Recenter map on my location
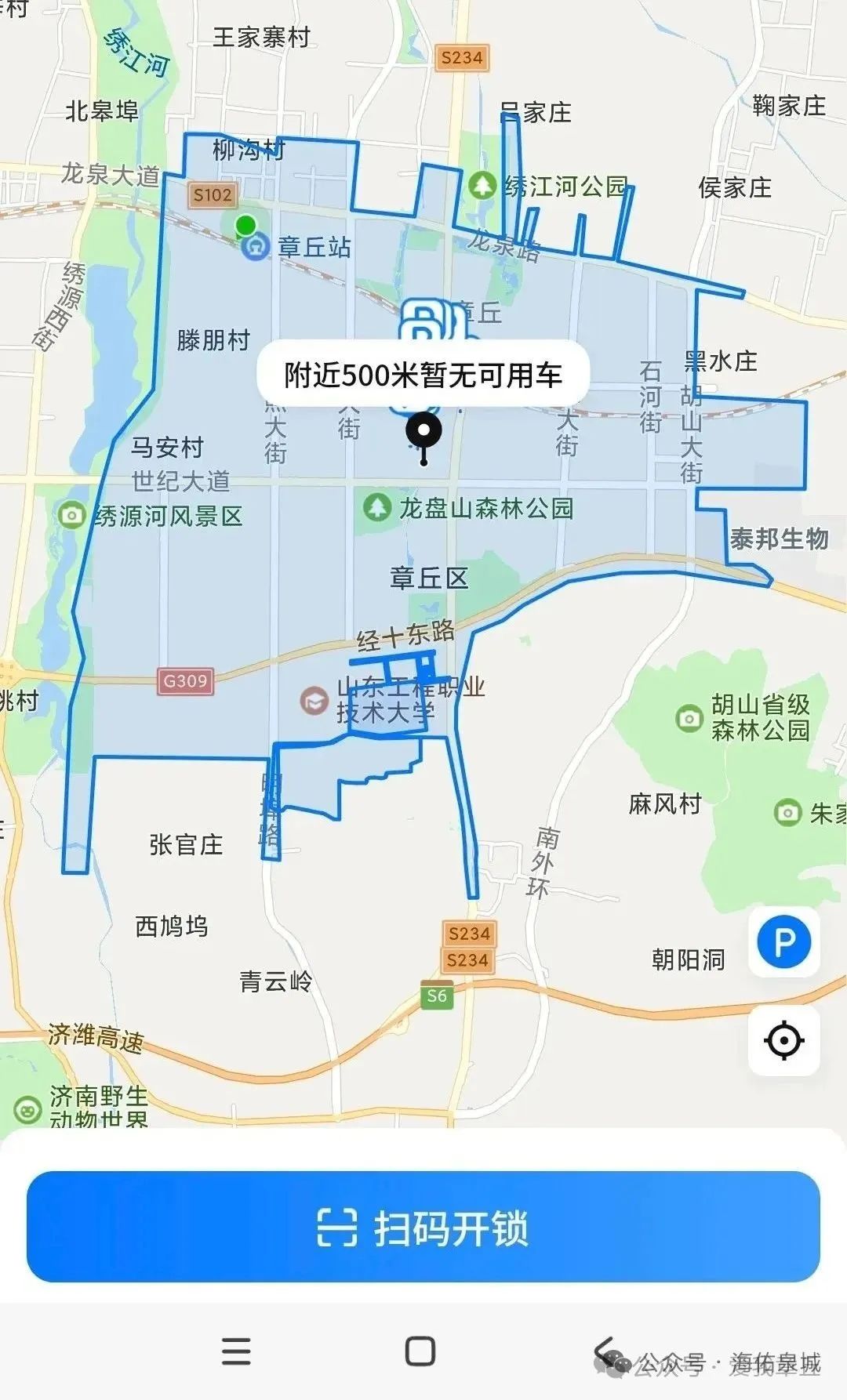 click(x=783, y=1041)
